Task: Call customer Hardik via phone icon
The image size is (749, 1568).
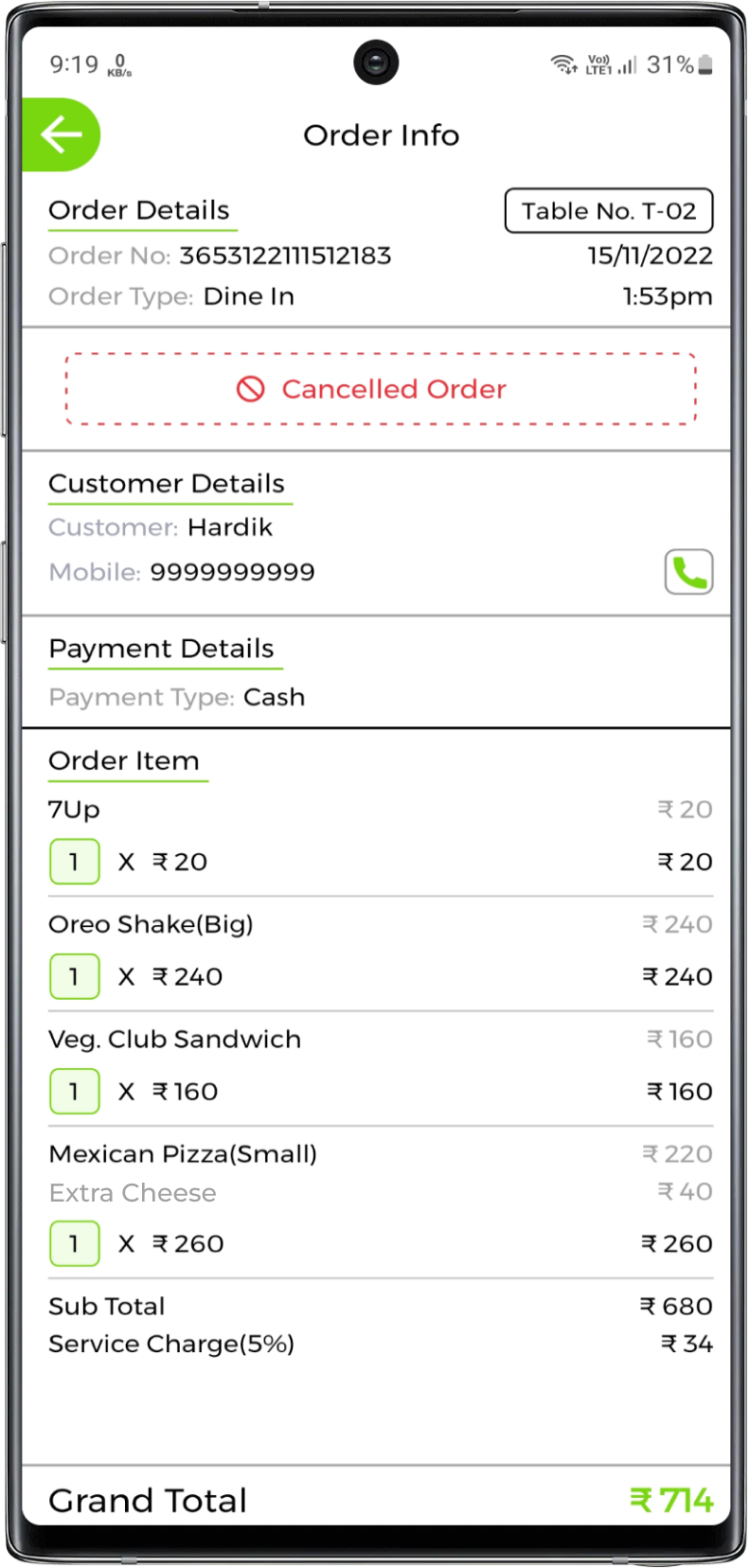Action: tap(688, 572)
